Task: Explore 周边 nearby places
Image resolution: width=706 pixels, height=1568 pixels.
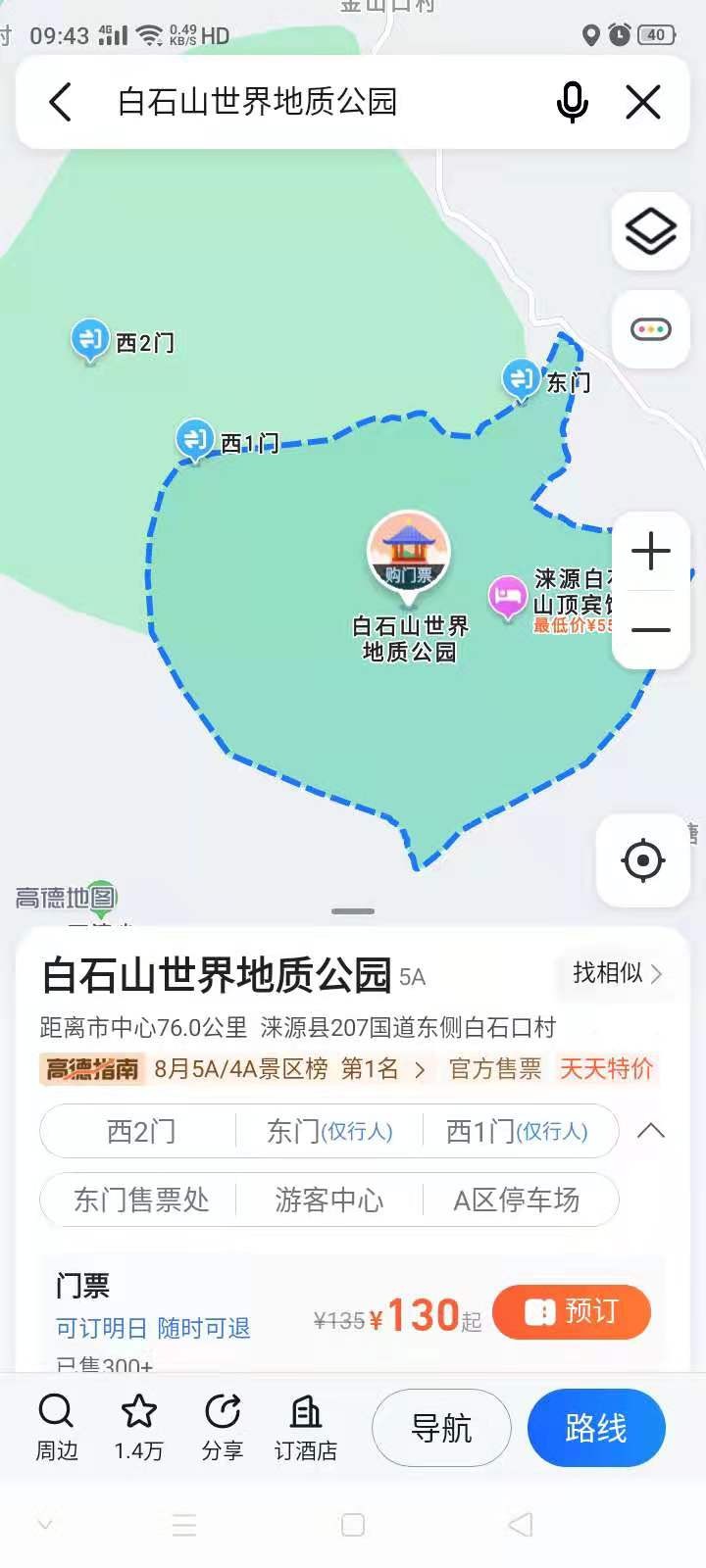Action: (56, 1427)
